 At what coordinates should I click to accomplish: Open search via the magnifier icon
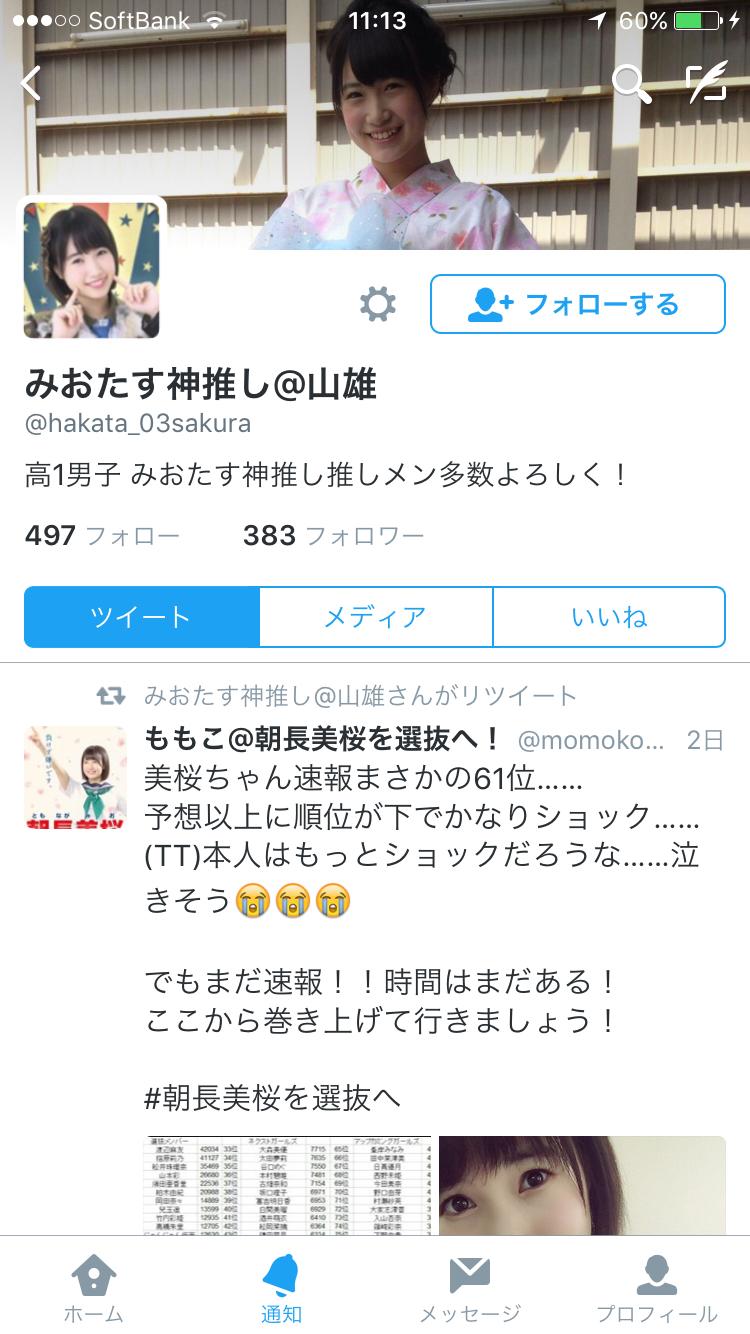(631, 84)
